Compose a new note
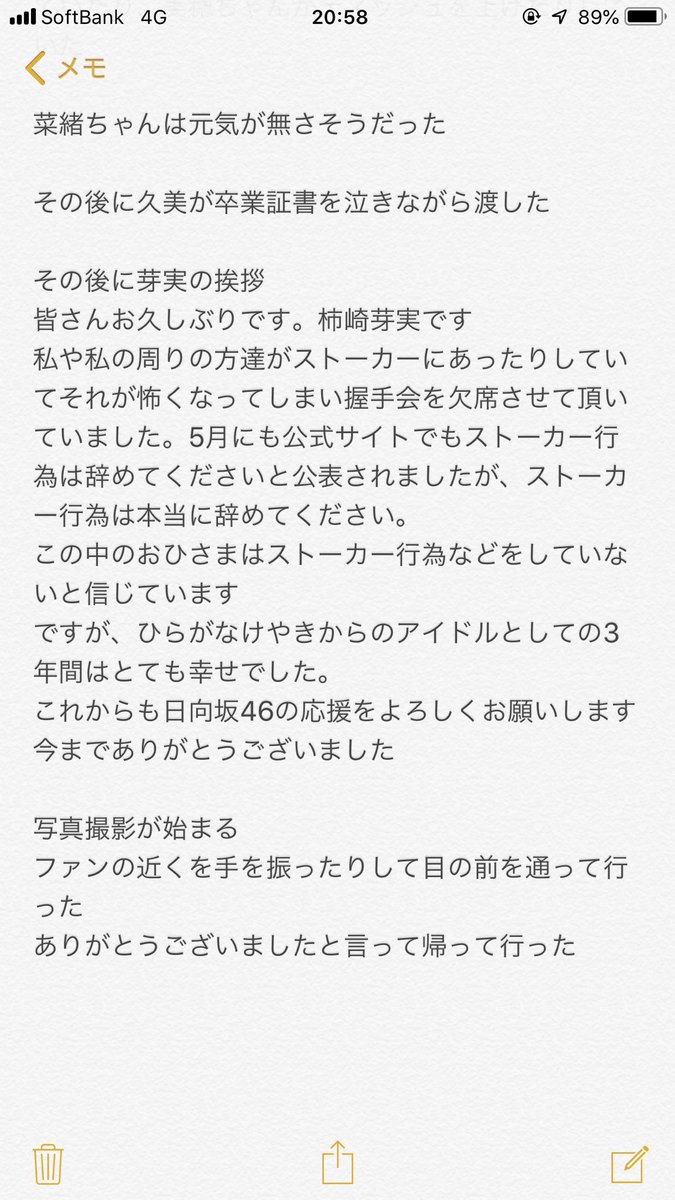This screenshot has height=1200, width=675. [x=627, y=1164]
